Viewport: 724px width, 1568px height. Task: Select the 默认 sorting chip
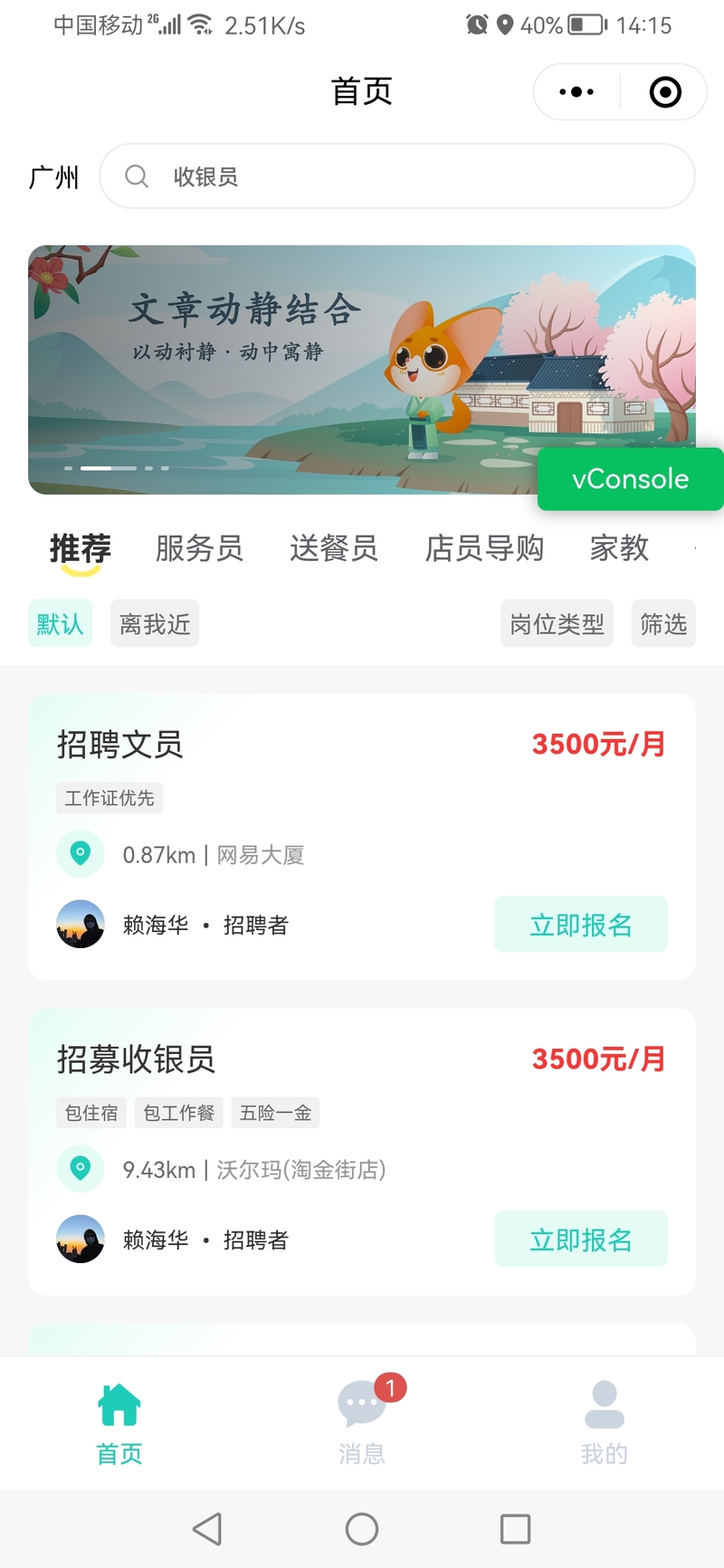pyautogui.click(x=60, y=623)
